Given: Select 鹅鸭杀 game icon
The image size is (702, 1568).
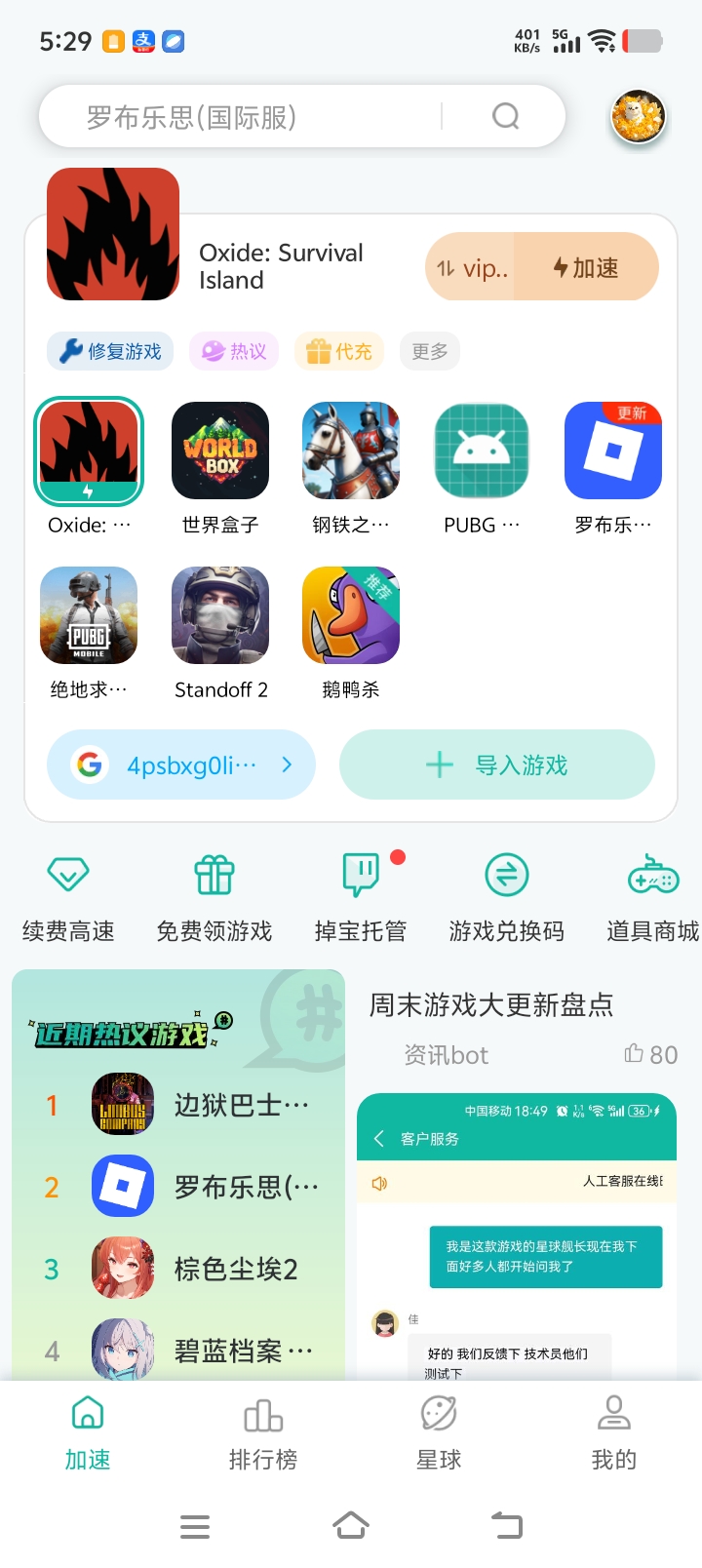Looking at the screenshot, I should (x=350, y=616).
